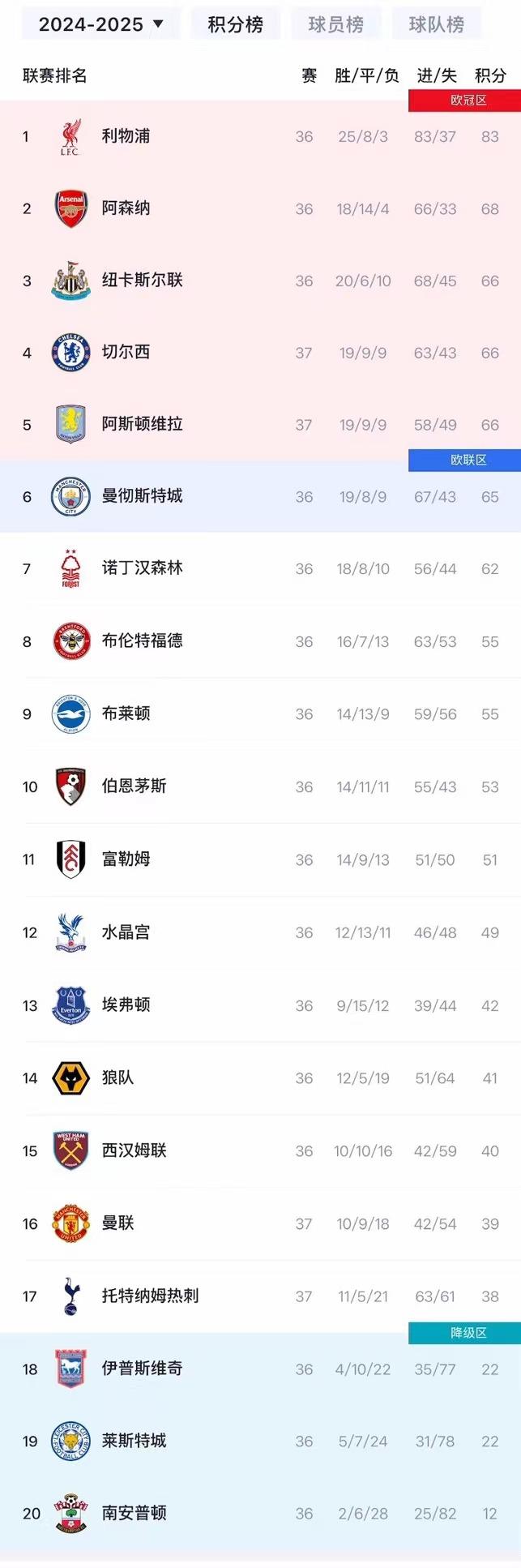
Task: Open the 阿森纳 team row
Action: 126,208
